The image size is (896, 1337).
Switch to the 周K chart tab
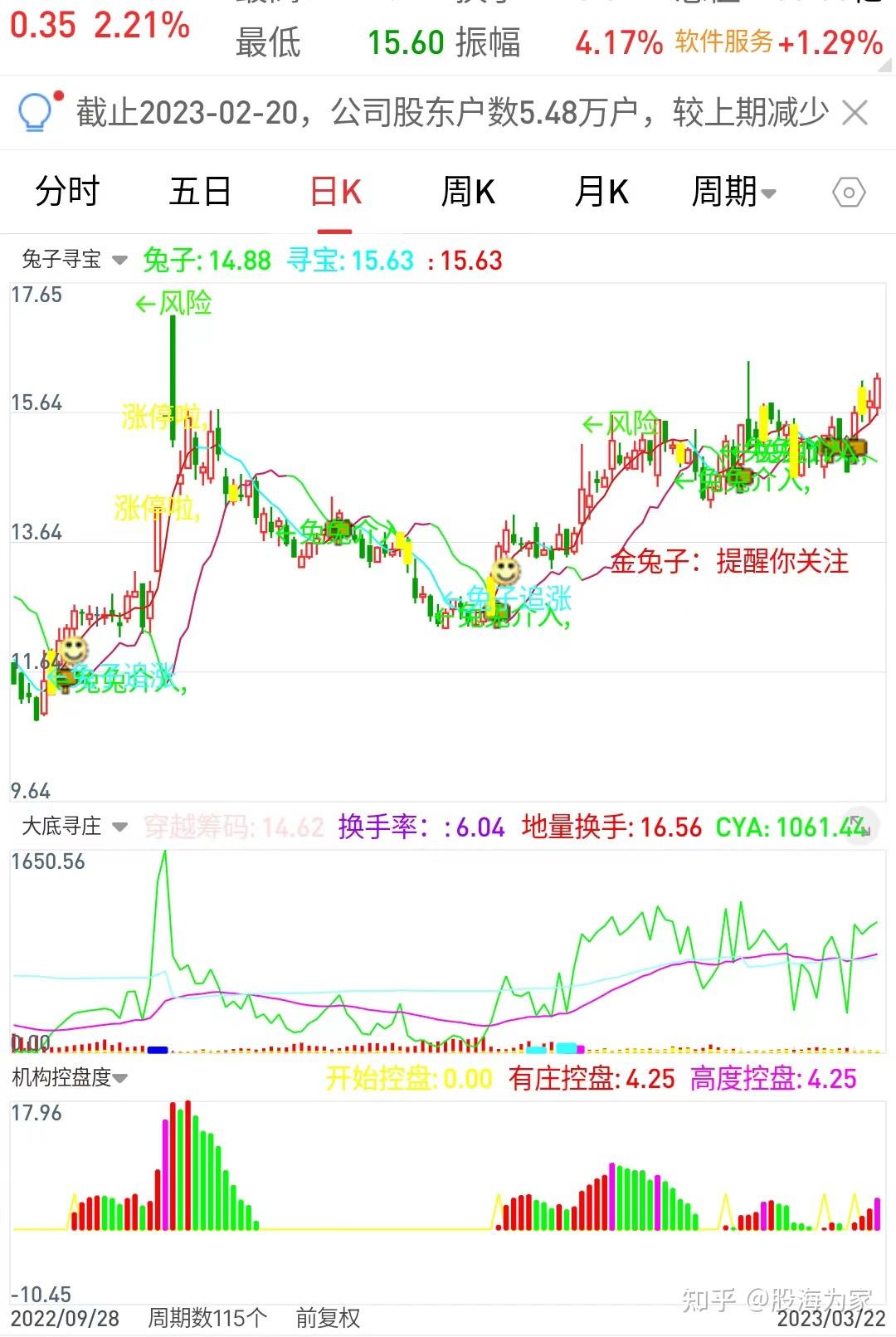[468, 192]
